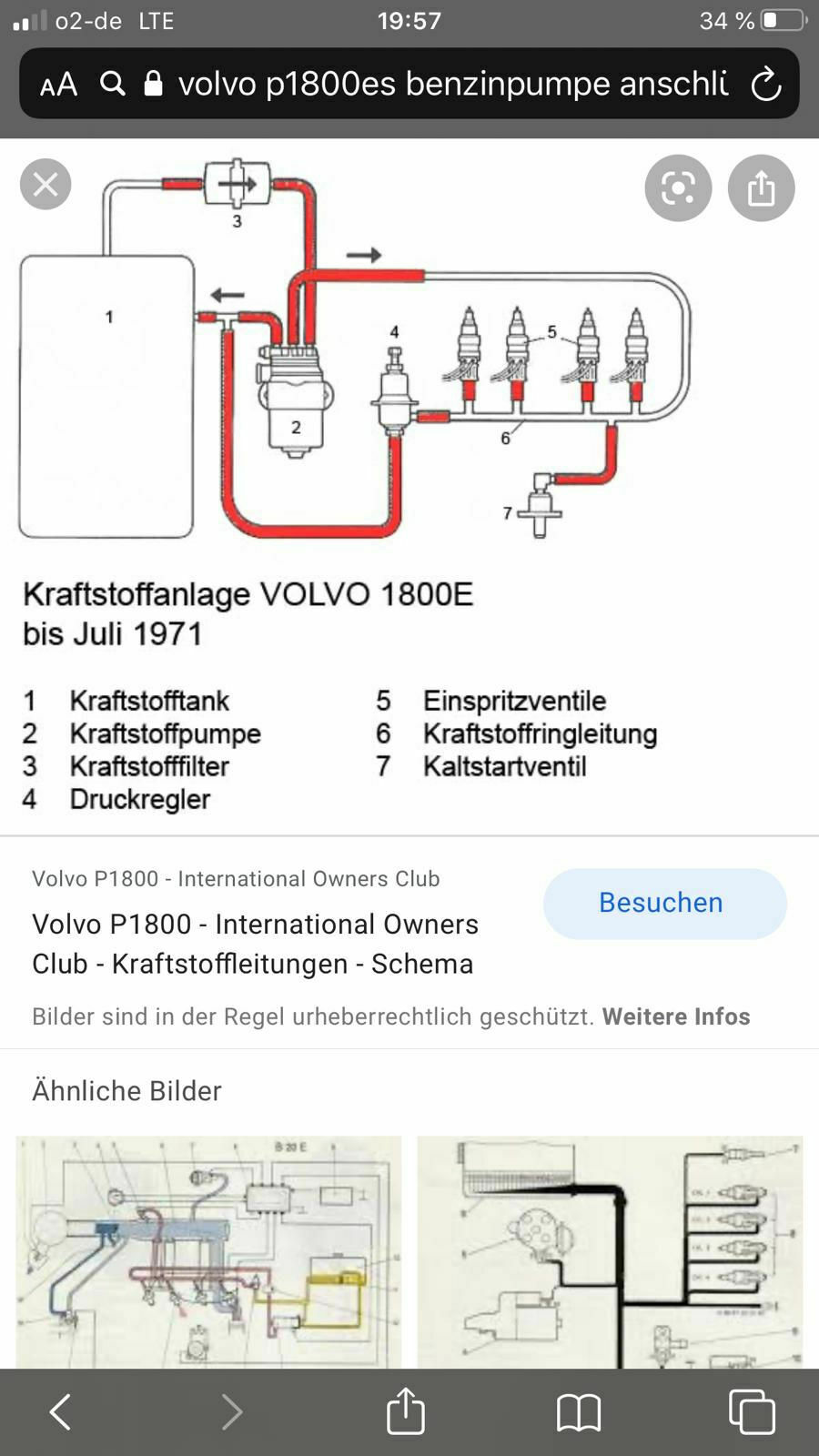The image size is (819, 1456).
Task: Open Volvo P1800 Kraftstoffleitungen Schema title
Action: point(255,944)
